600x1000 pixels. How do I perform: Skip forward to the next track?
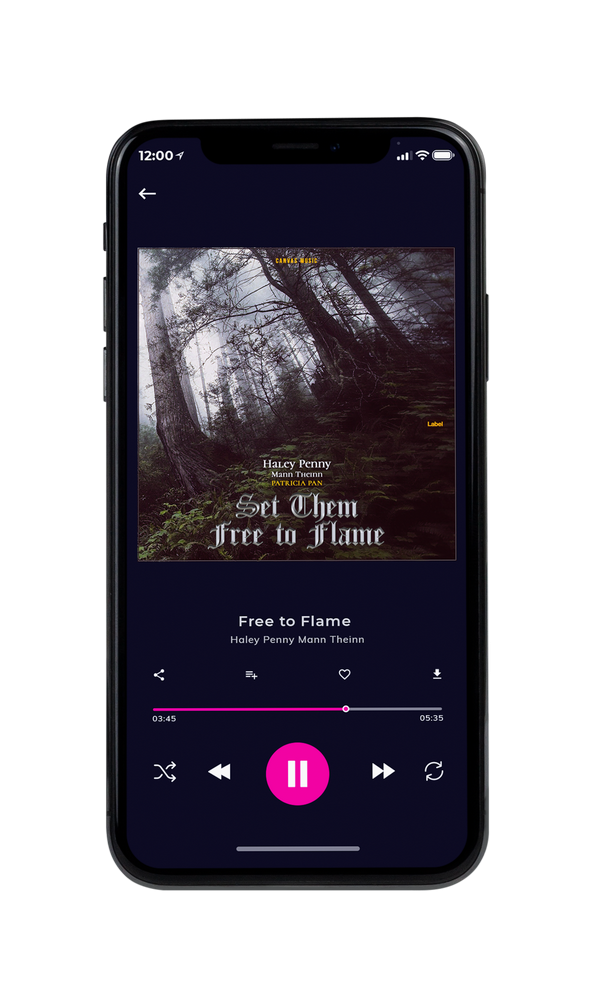tap(383, 771)
